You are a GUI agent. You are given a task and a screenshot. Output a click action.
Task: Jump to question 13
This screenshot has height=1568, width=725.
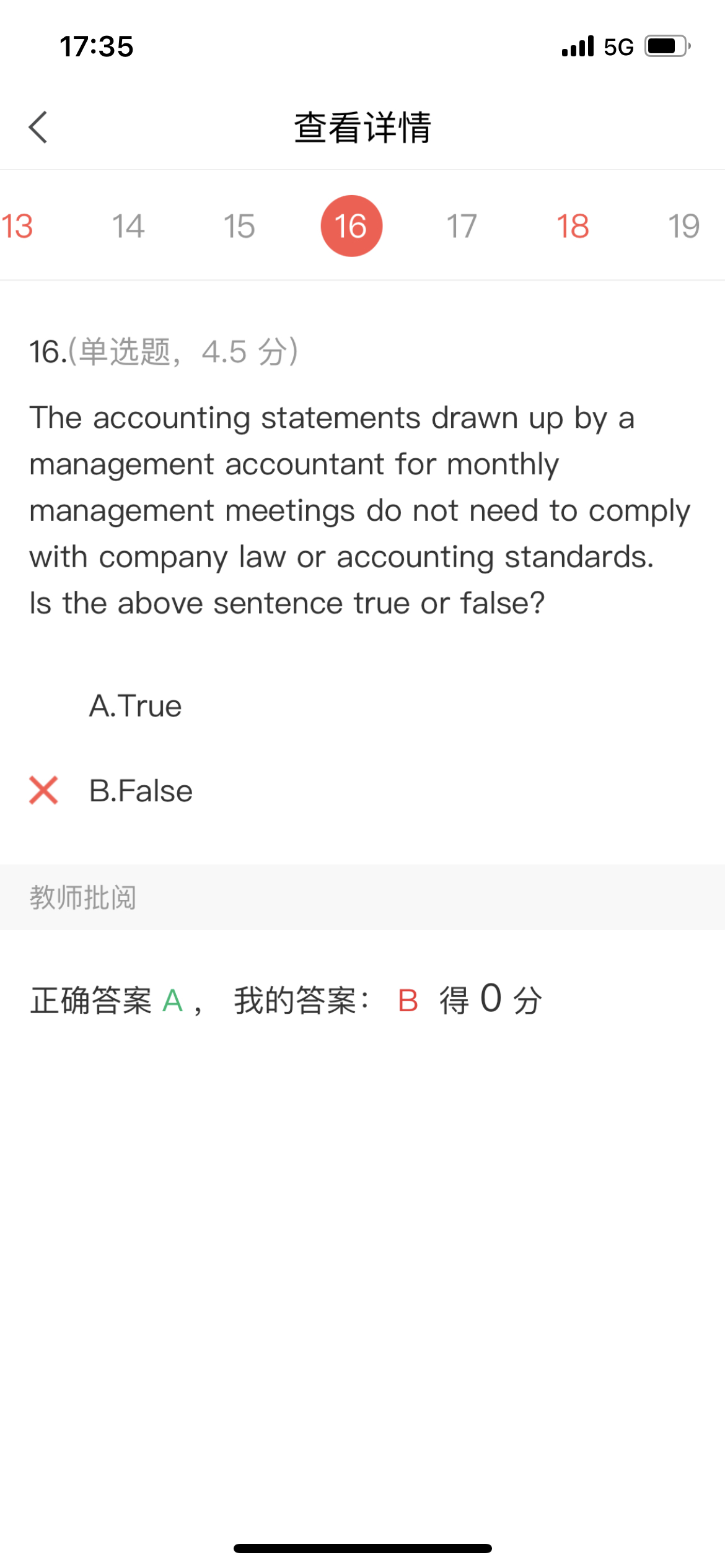(17, 226)
